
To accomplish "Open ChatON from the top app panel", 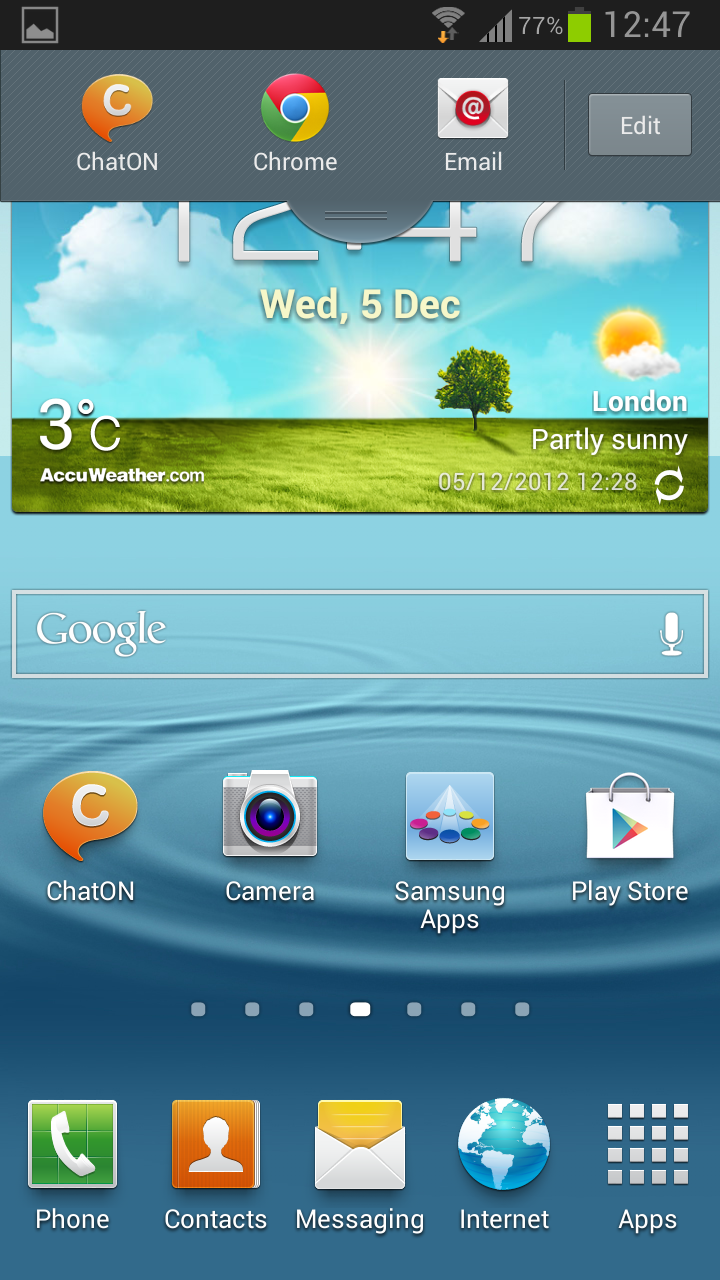I will (117, 123).
